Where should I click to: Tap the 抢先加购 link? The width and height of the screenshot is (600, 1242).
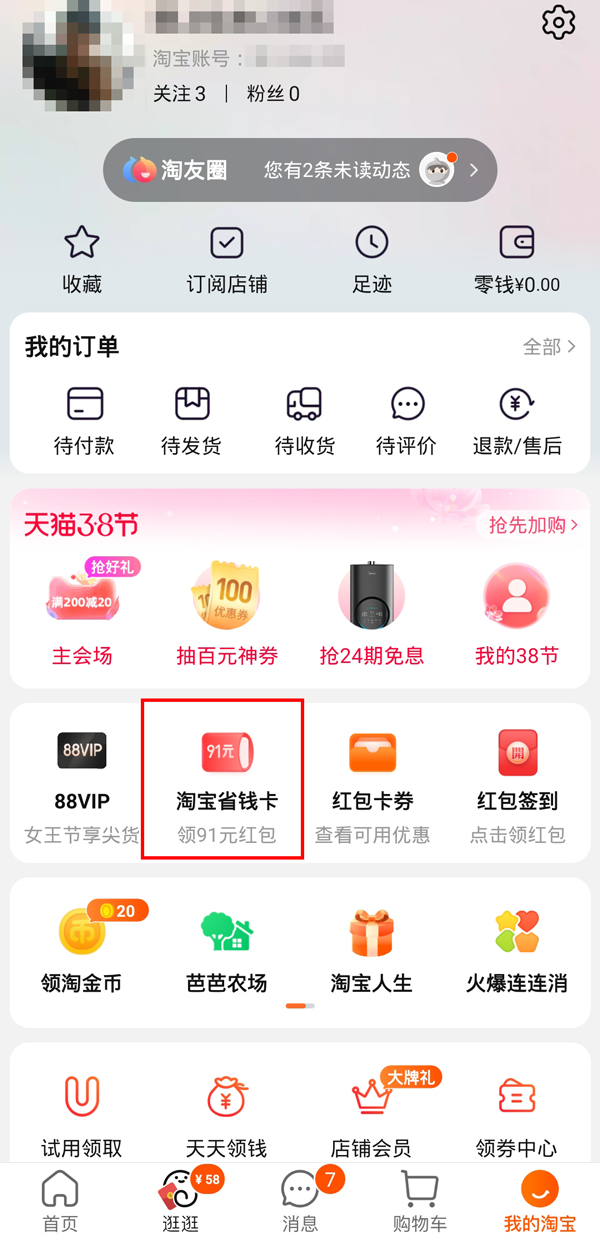click(533, 525)
